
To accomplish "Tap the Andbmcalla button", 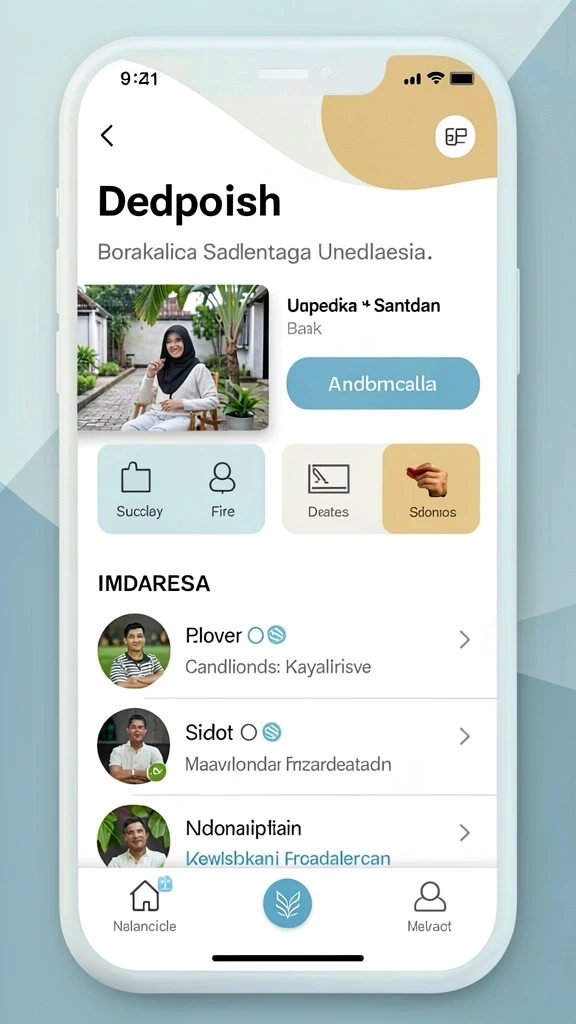I will point(383,383).
